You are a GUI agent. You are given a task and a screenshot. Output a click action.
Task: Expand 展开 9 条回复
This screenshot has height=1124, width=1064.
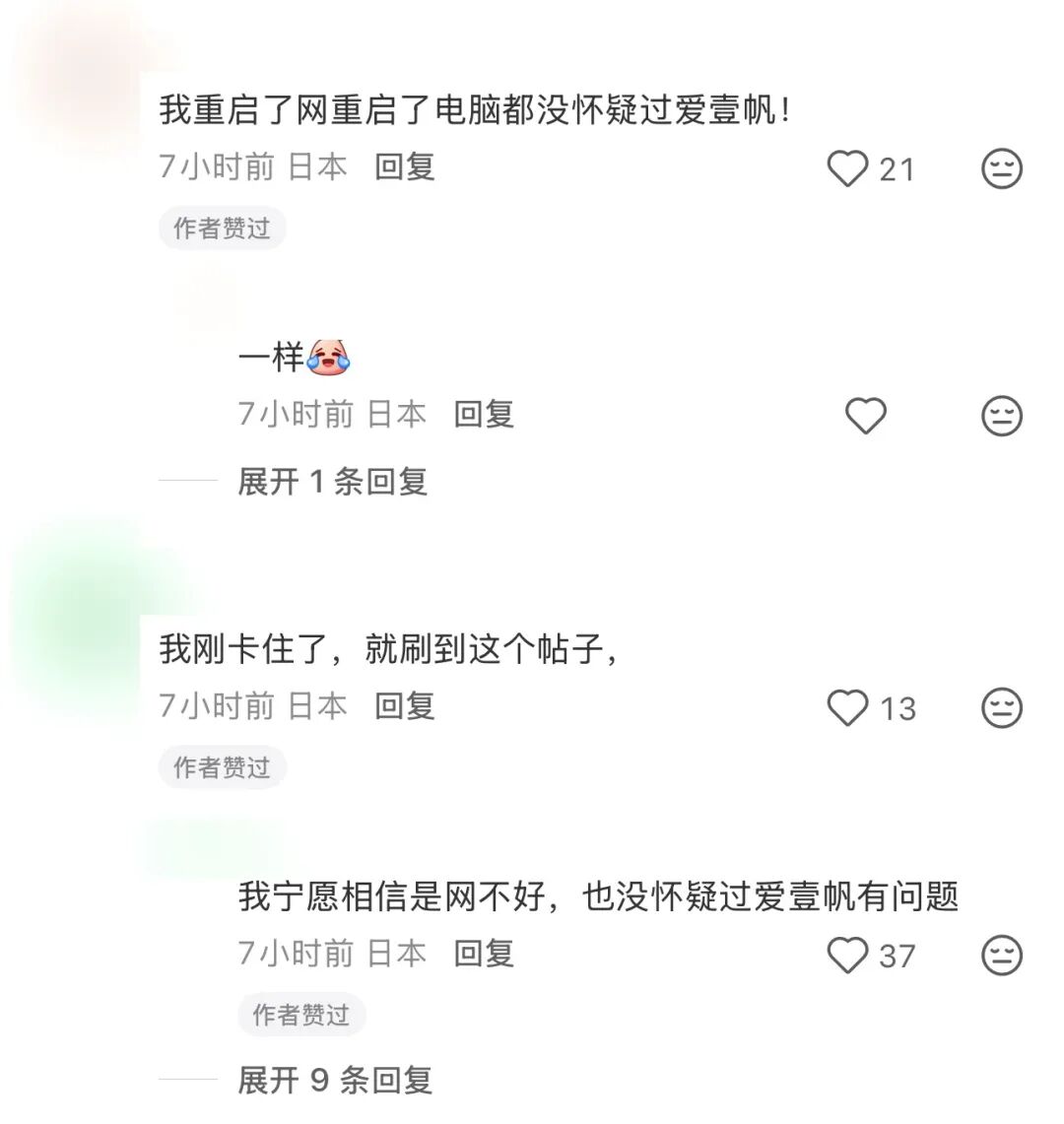334,1080
